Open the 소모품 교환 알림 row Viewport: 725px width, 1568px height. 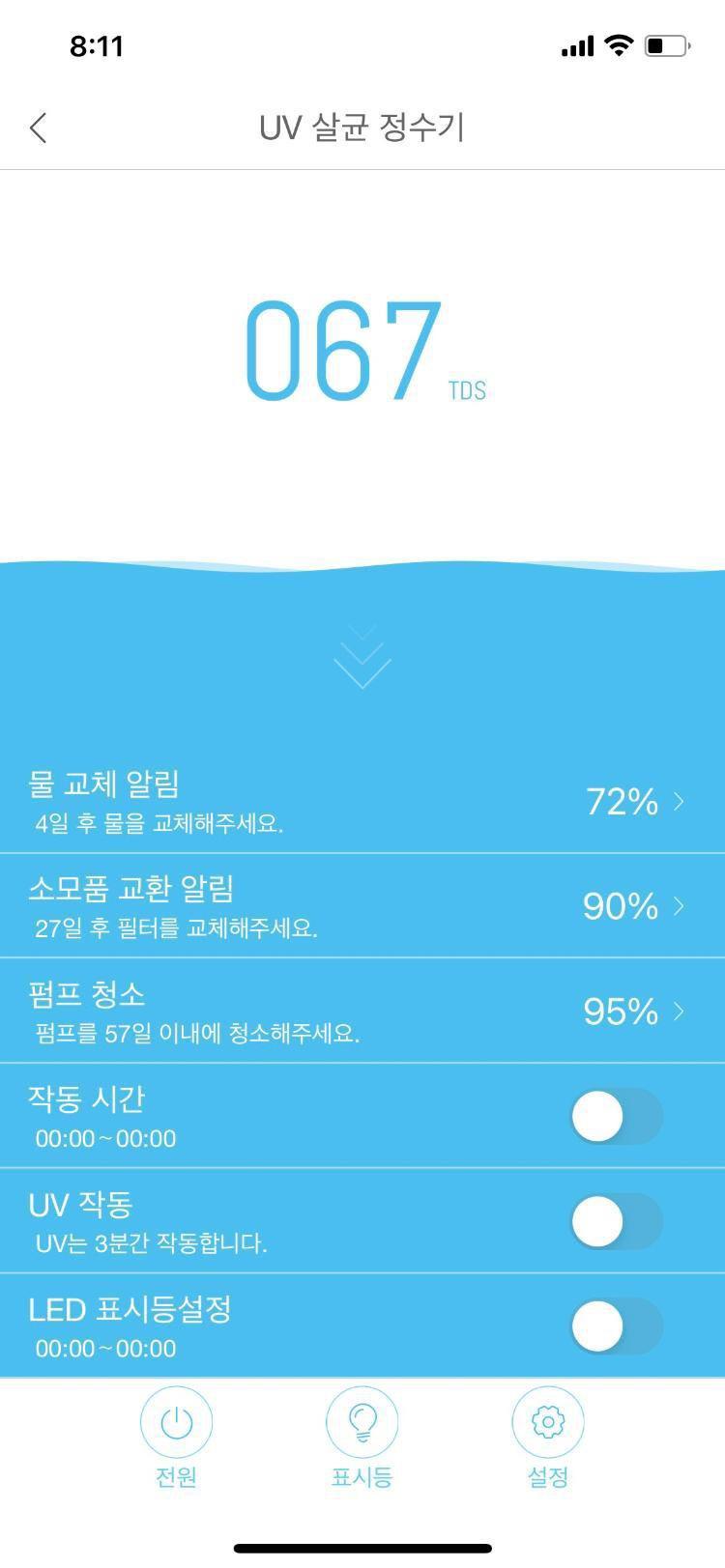point(362,905)
